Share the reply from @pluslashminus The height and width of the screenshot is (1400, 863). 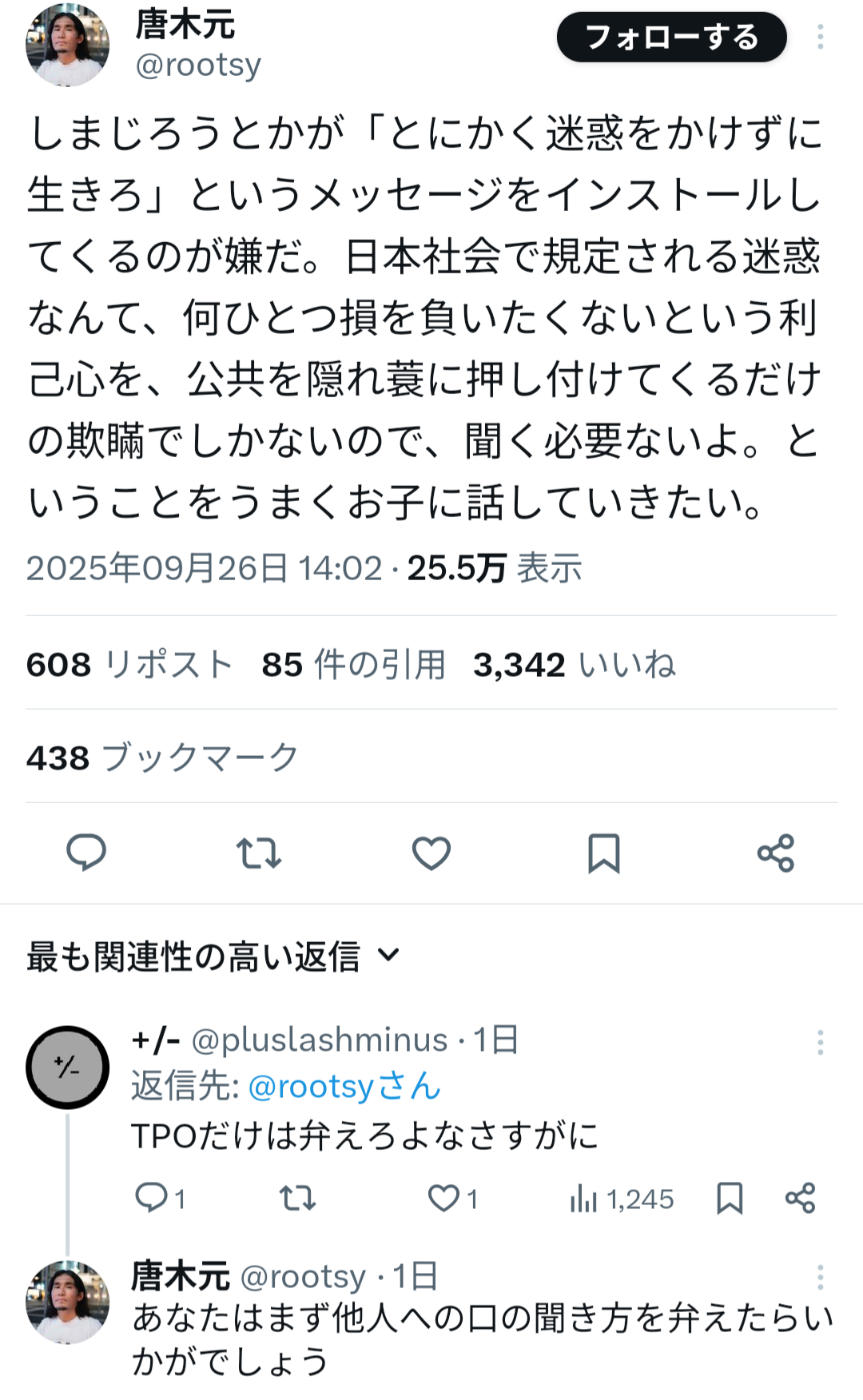tap(800, 1199)
